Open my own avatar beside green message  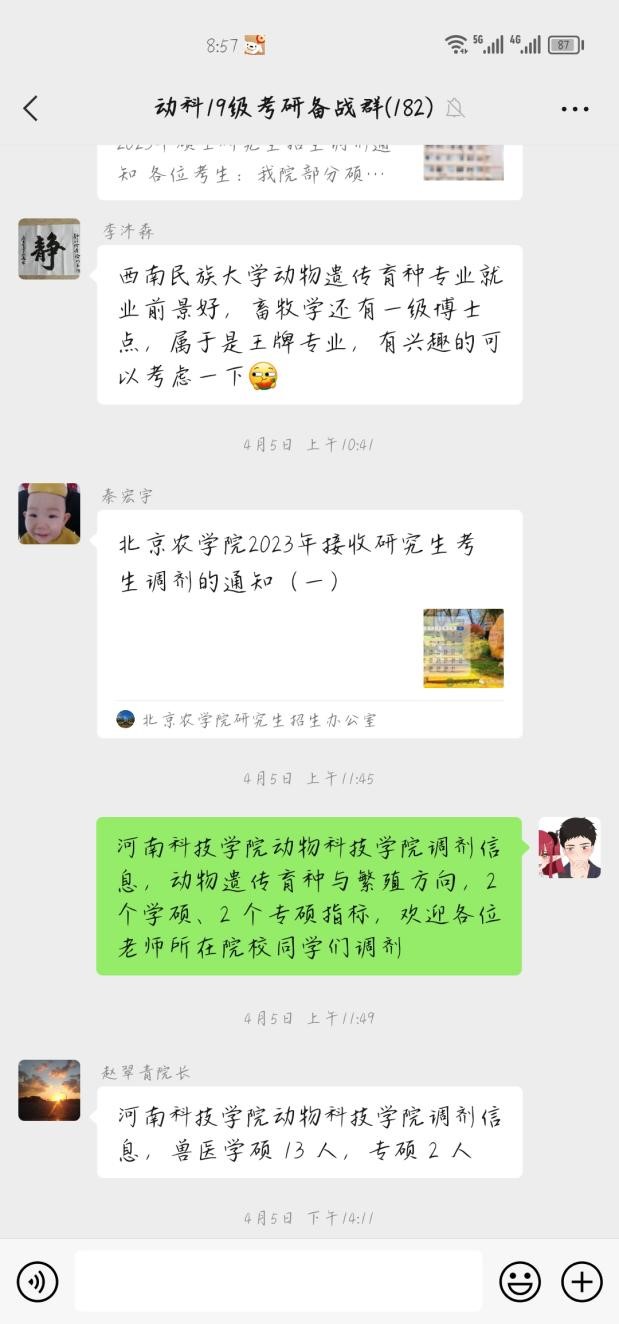[x=569, y=848]
